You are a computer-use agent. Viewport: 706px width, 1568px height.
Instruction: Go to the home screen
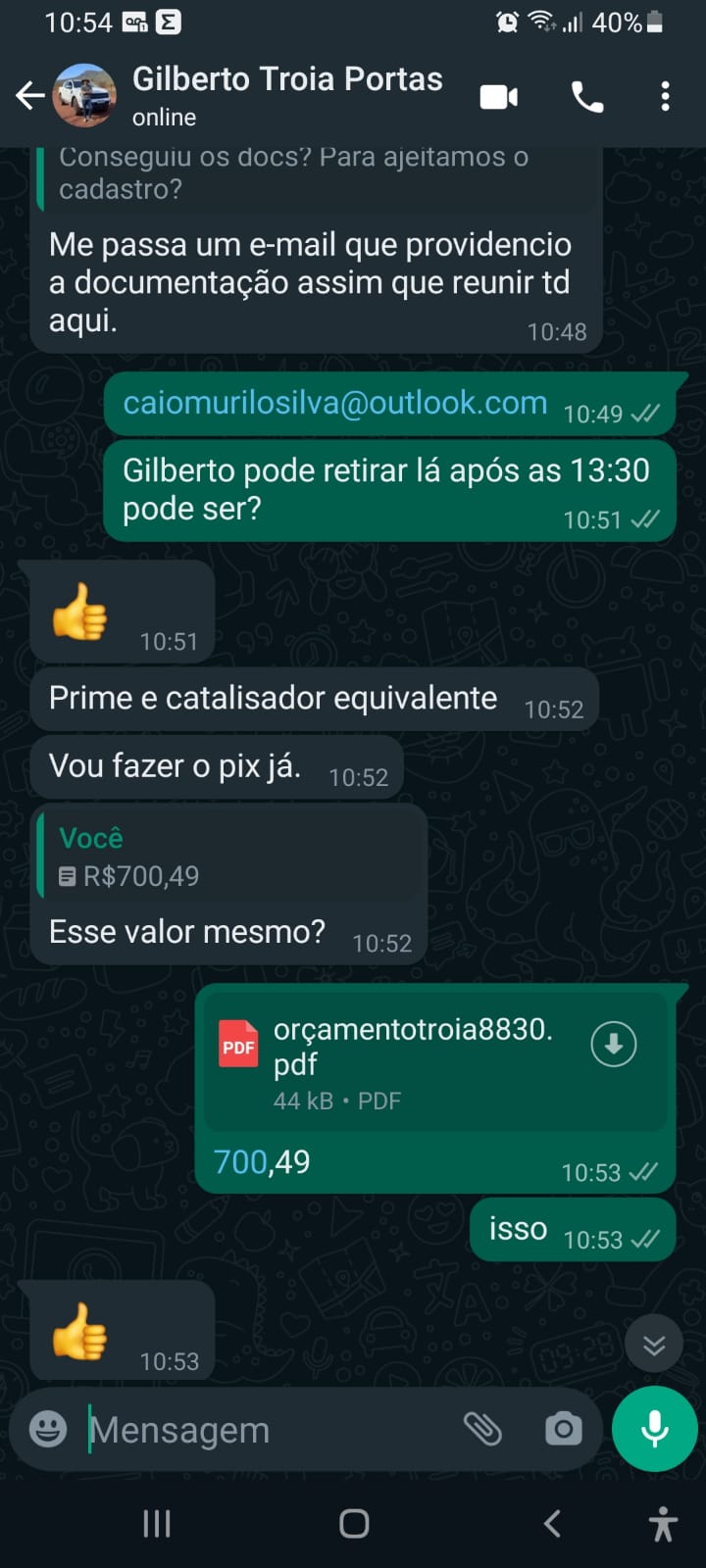pos(354,1523)
